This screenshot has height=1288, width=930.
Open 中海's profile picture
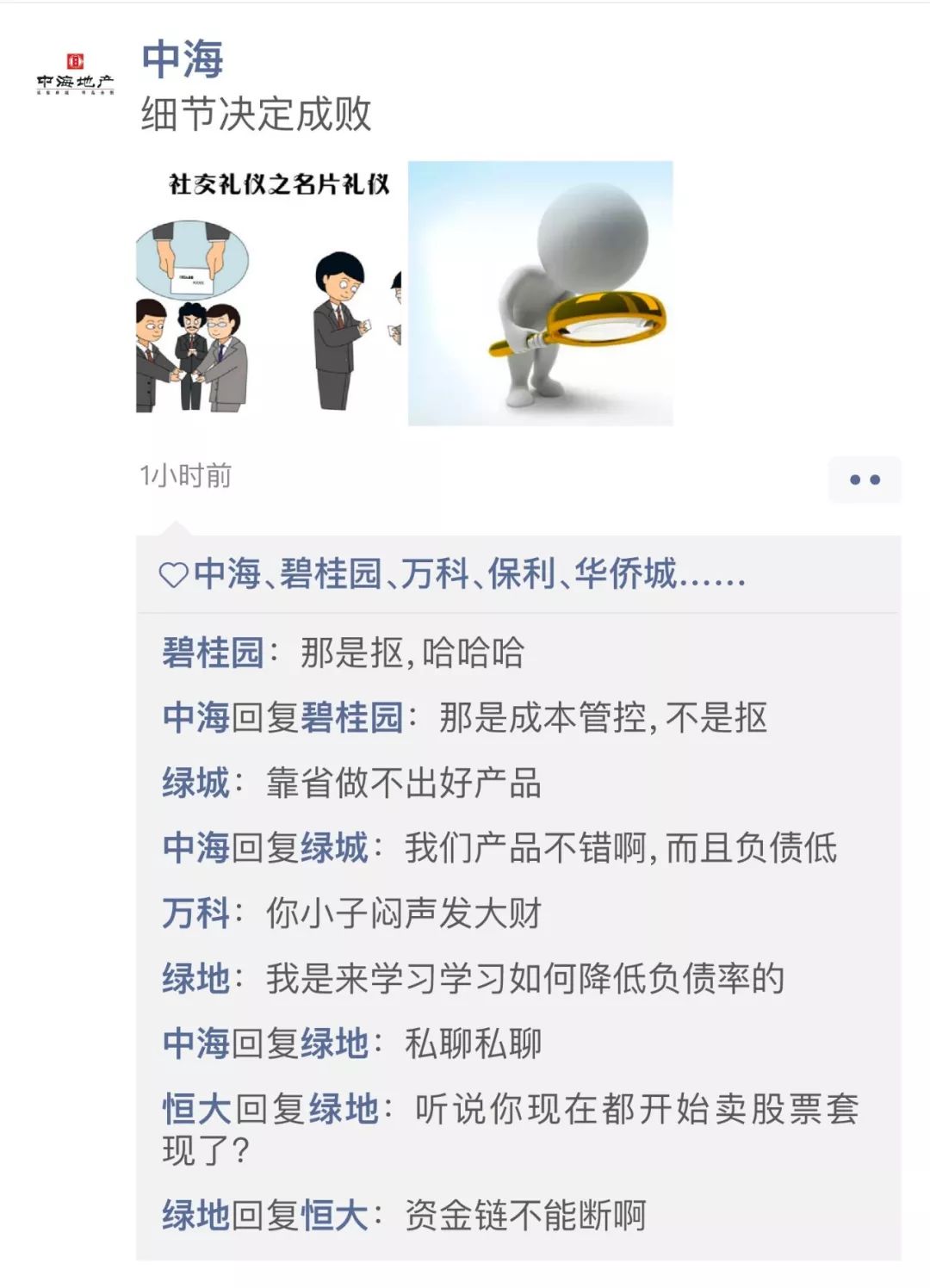click(75, 74)
